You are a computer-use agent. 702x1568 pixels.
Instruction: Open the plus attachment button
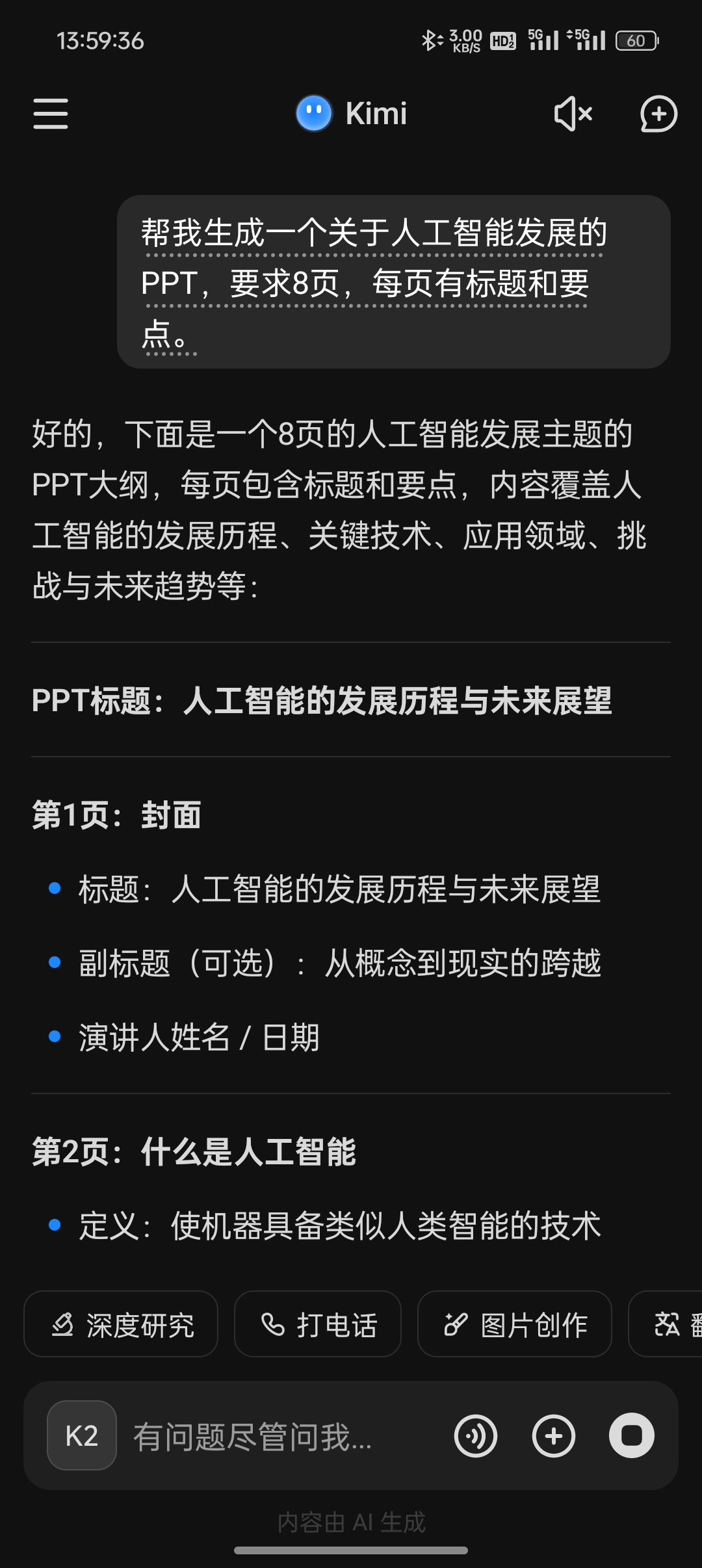pyautogui.click(x=554, y=1435)
